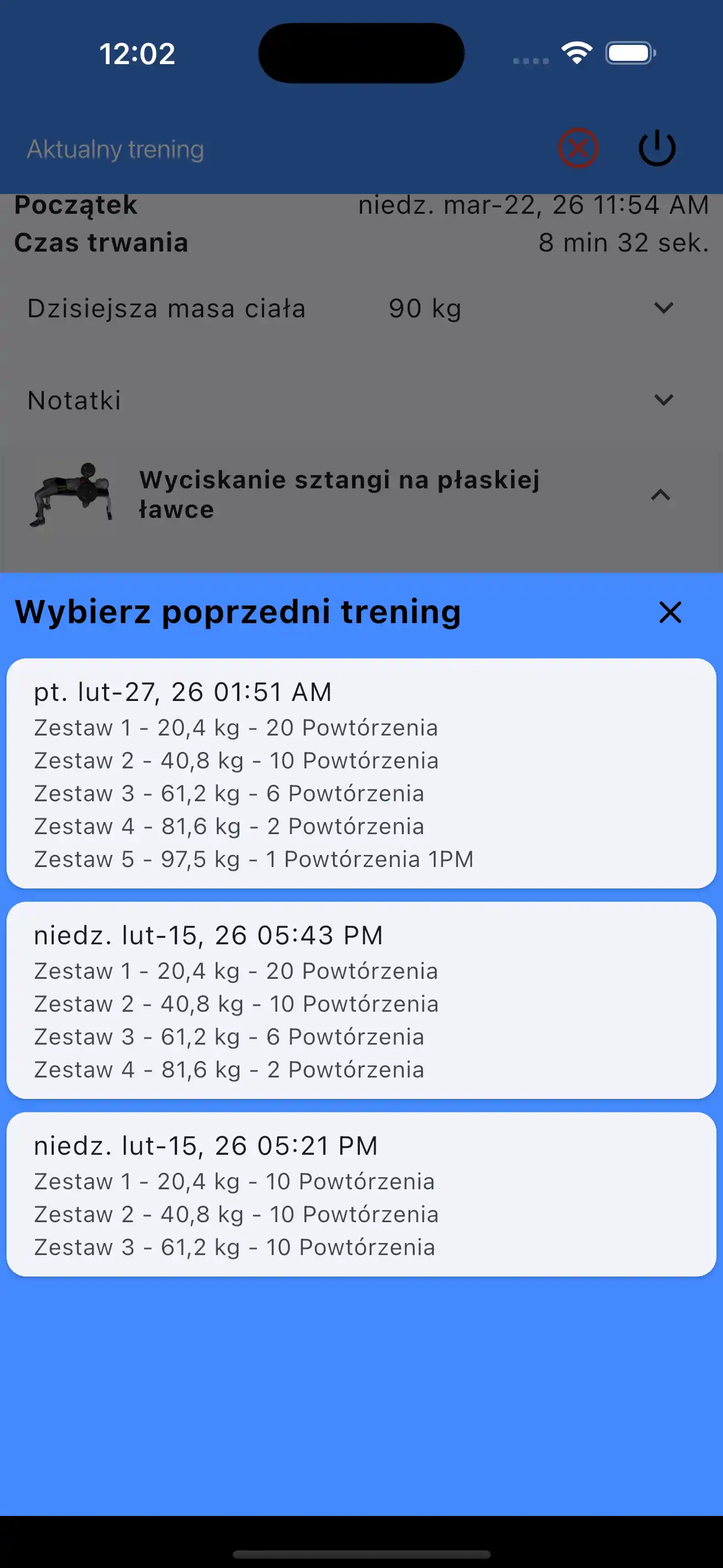Click Zestaw 1 in the oldest workout
Screen dimensions: 723x1568
click(x=234, y=1181)
